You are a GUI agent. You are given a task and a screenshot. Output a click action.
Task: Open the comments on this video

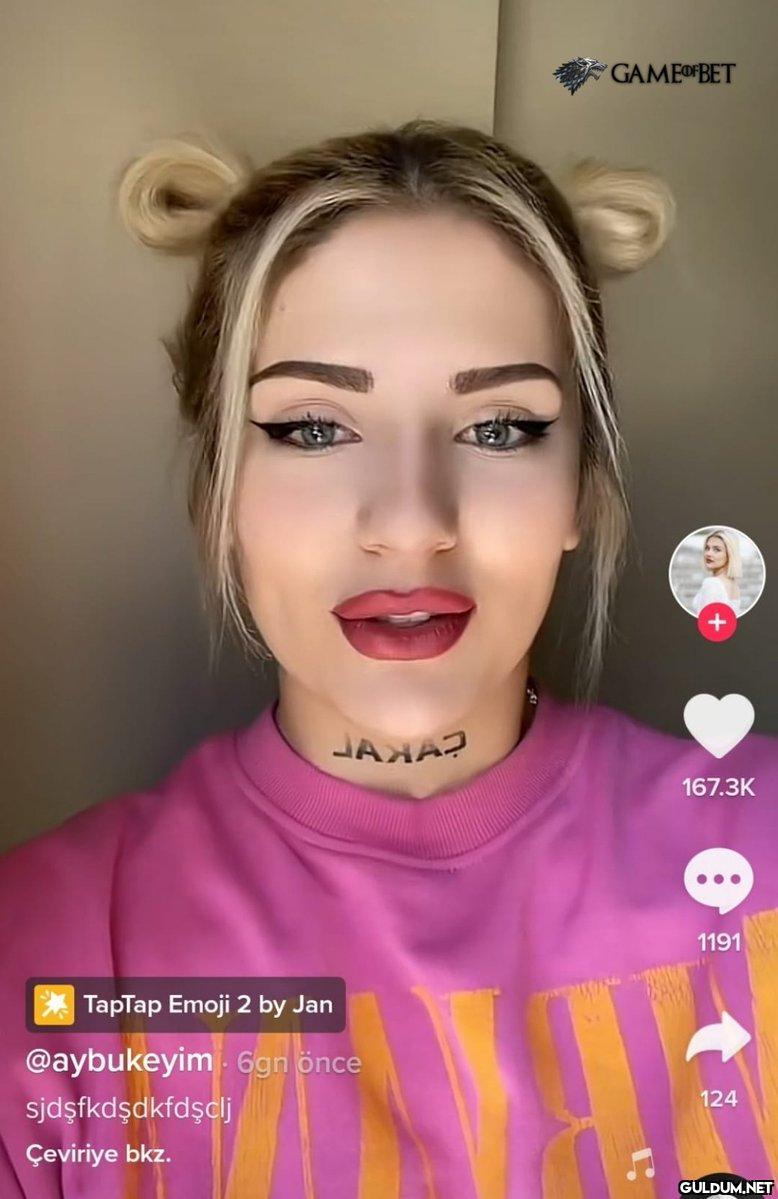click(718, 880)
